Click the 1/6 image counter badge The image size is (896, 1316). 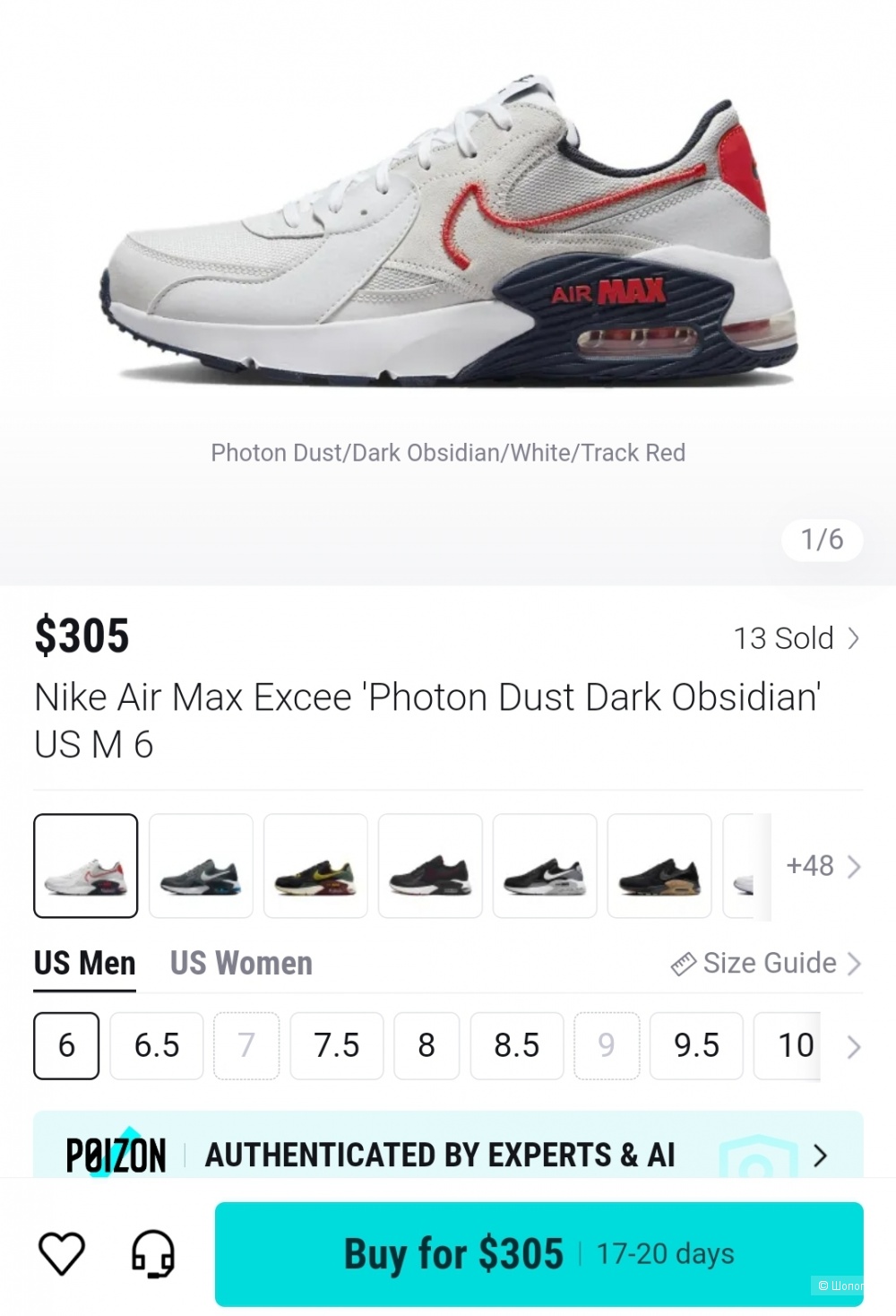pyautogui.click(x=822, y=540)
